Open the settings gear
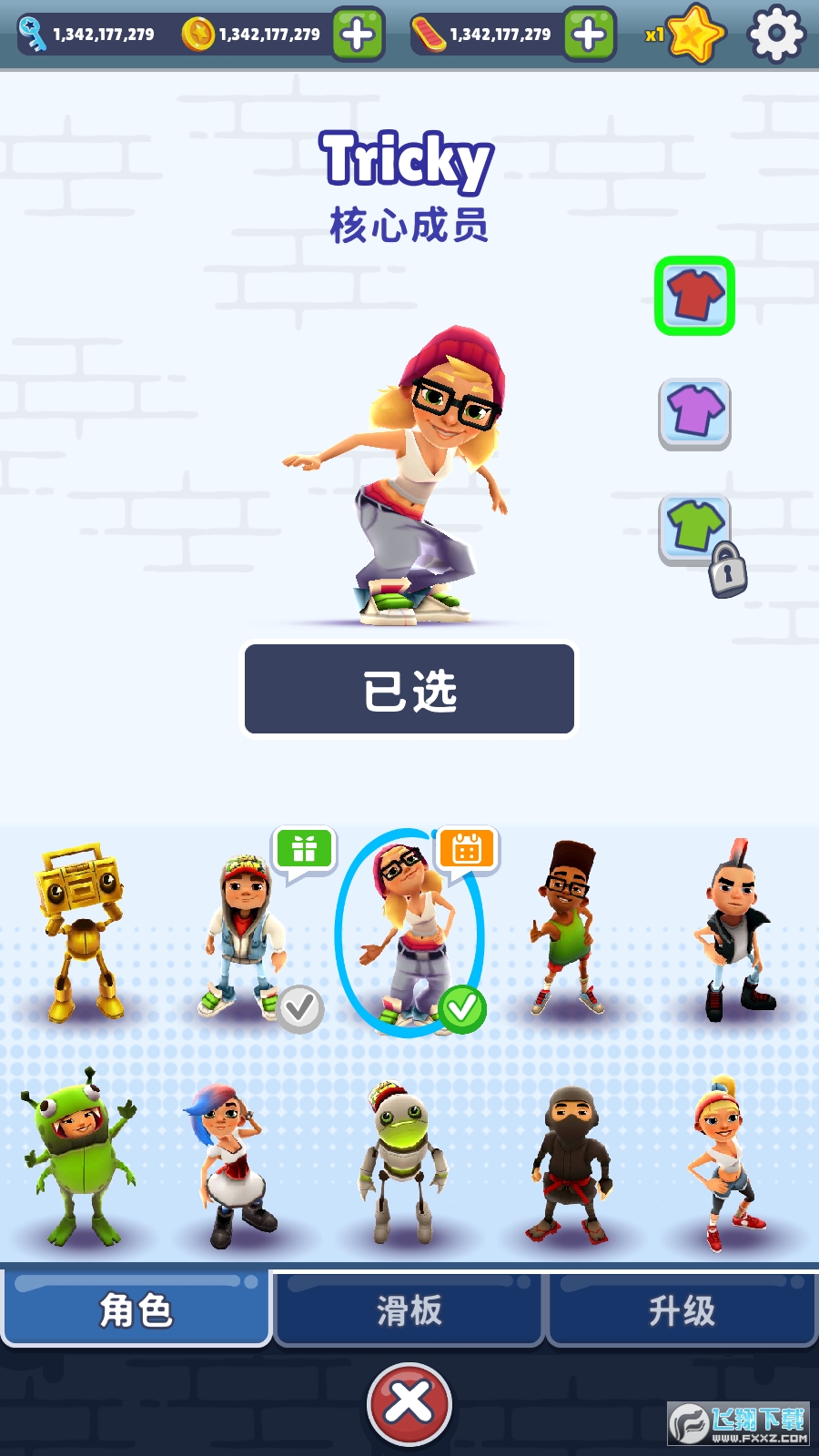 776,35
